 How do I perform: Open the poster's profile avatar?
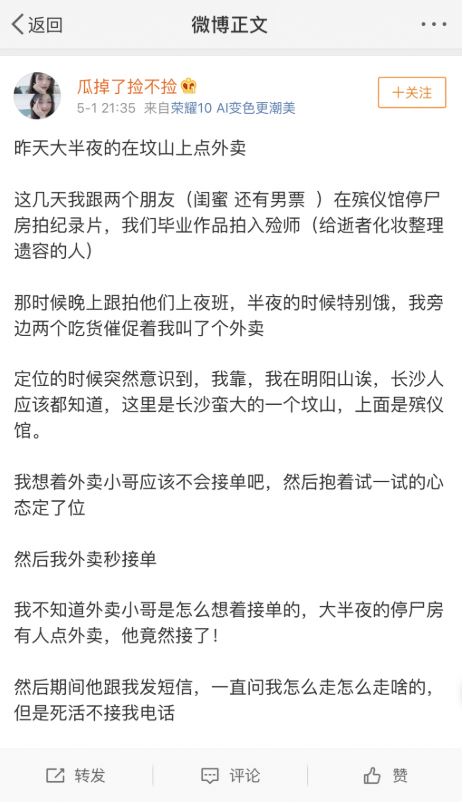point(37,96)
